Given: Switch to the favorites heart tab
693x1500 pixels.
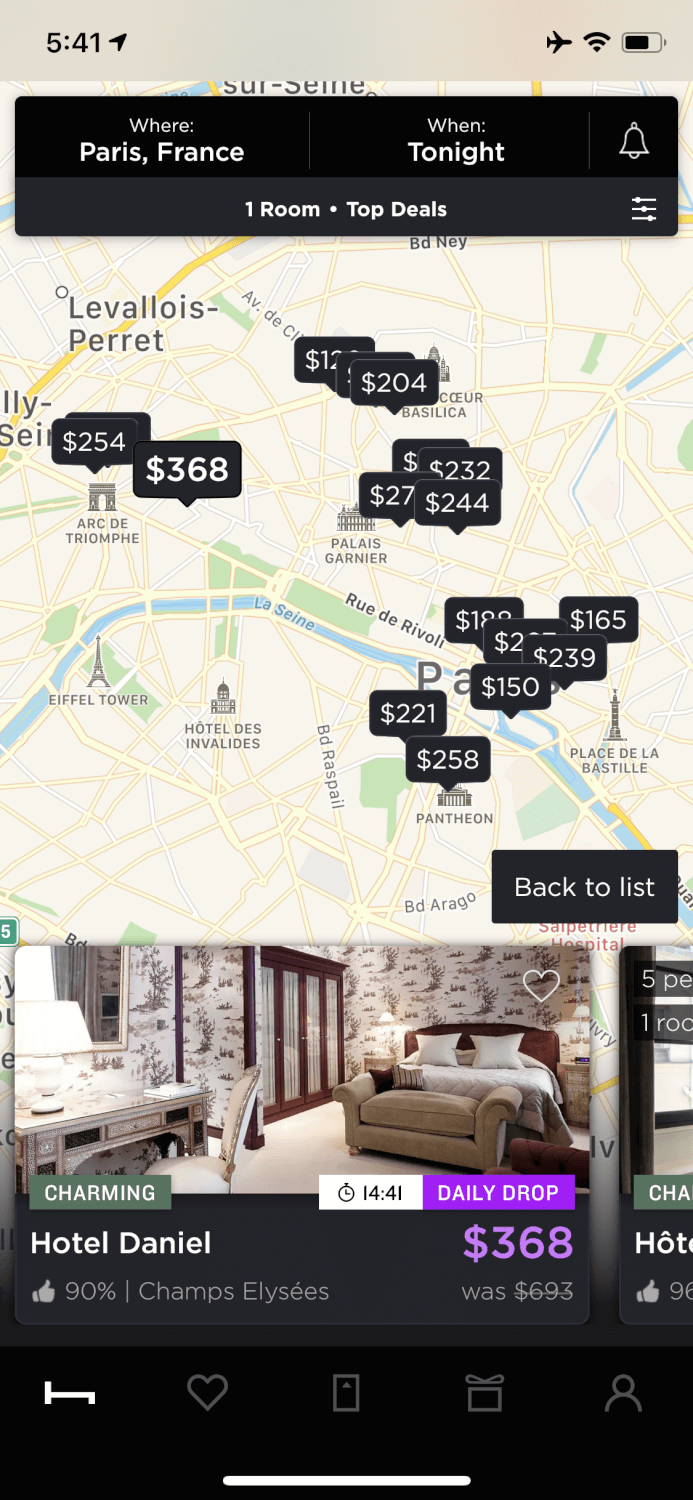Looking at the screenshot, I should (208, 1392).
